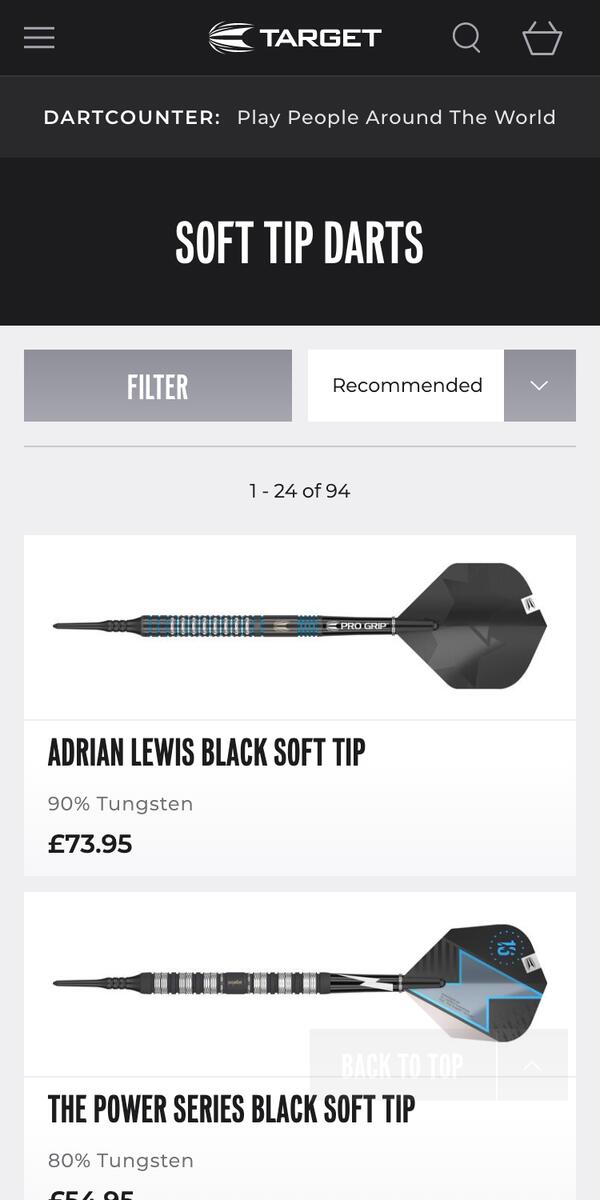View The Power Series Black Soft Tip
Screen dimensions: 600x1200
pos(231,1109)
